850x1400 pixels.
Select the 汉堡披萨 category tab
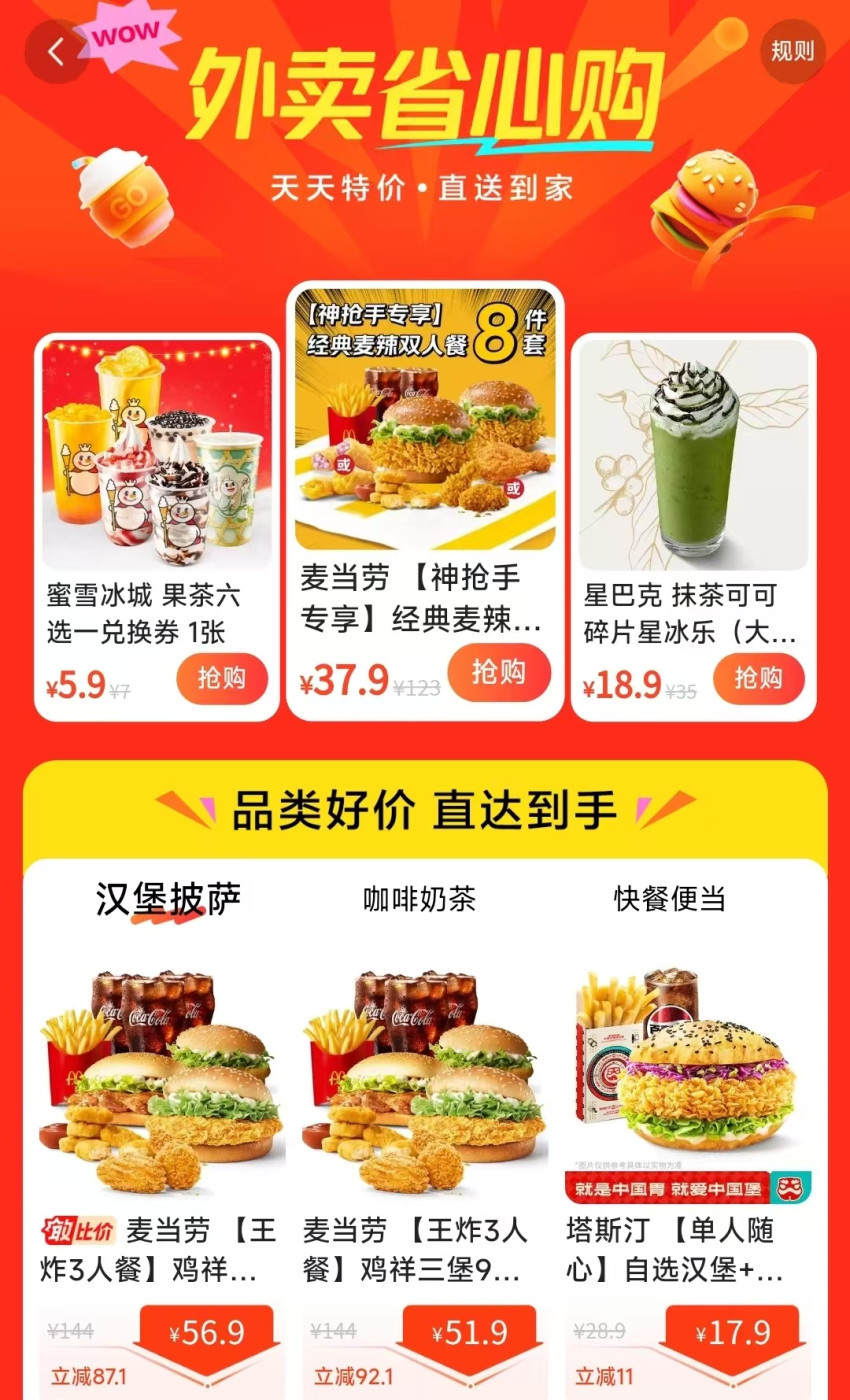click(168, 899)
